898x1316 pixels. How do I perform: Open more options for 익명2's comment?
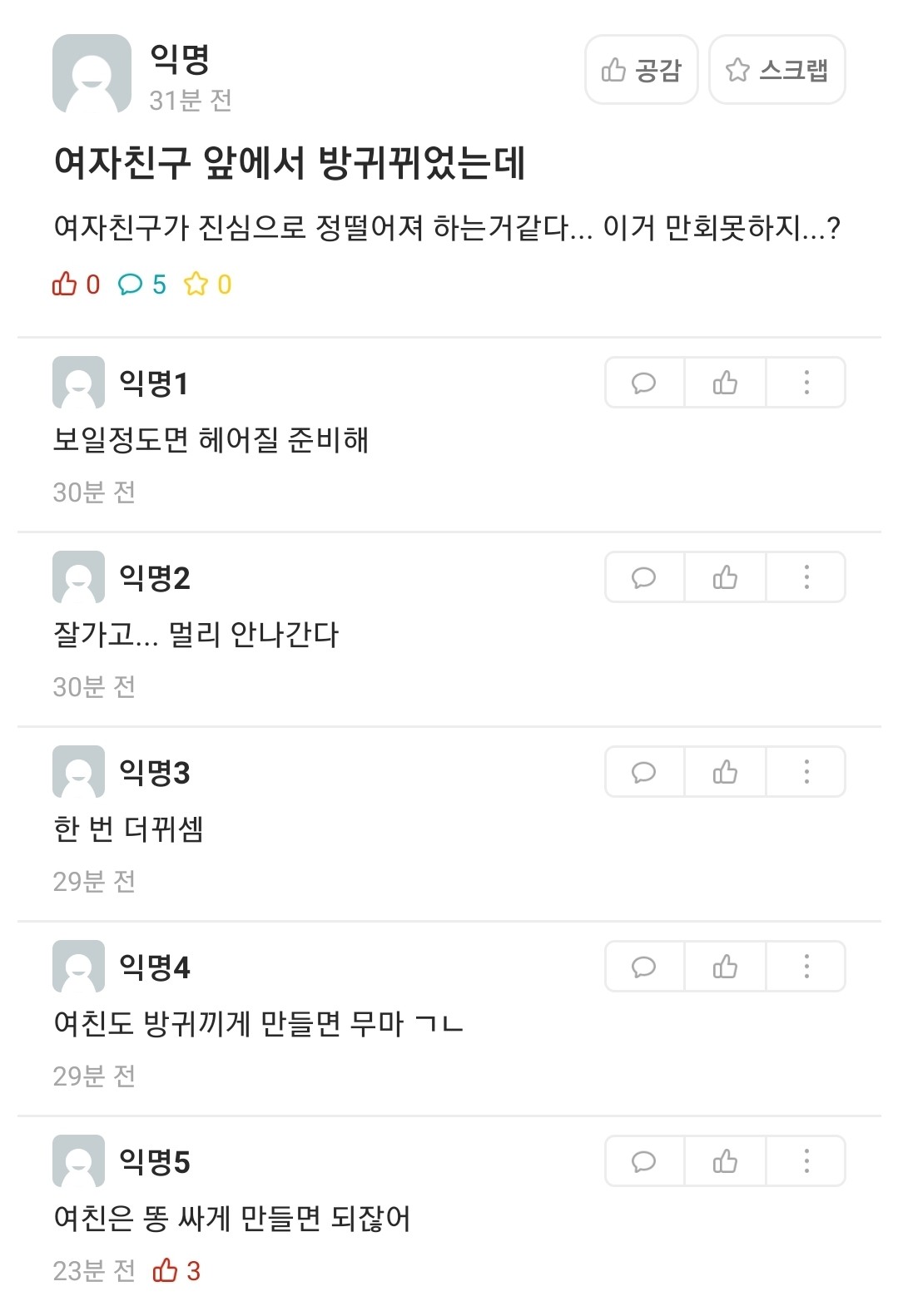pyautogui.click(x=806, y=577)
